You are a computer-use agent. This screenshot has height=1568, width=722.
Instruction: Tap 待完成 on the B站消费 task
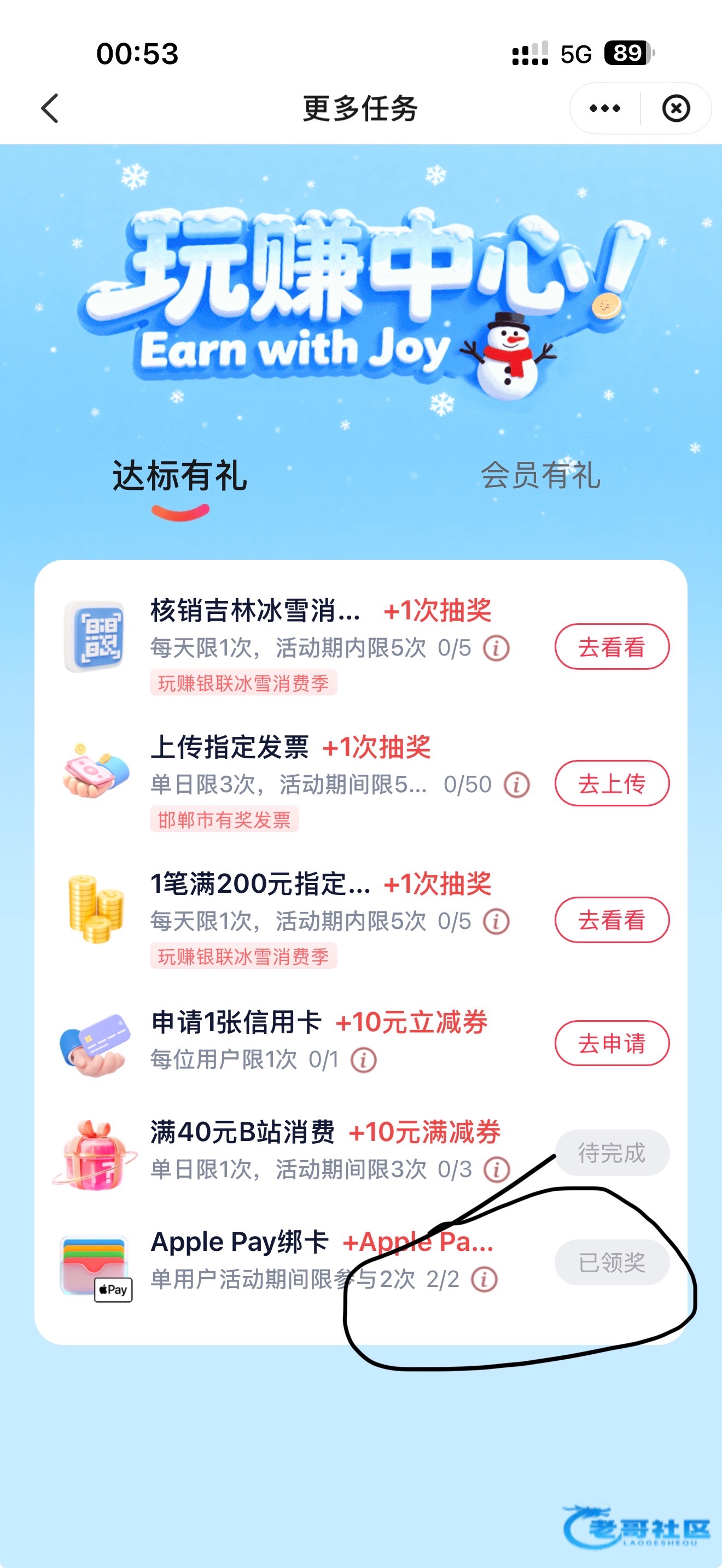[612, 1152]
